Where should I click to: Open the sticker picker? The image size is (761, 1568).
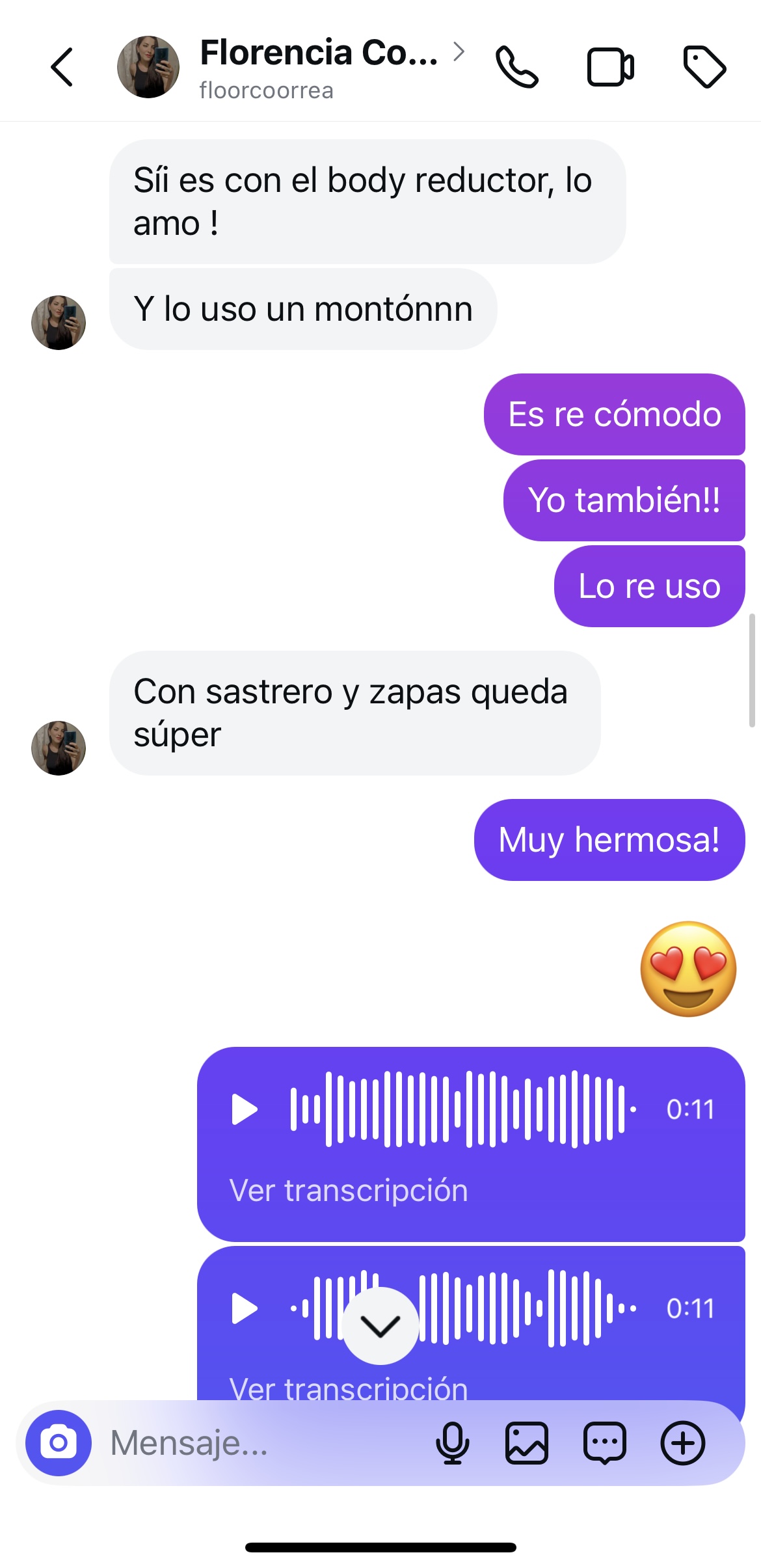point(604,1443)
